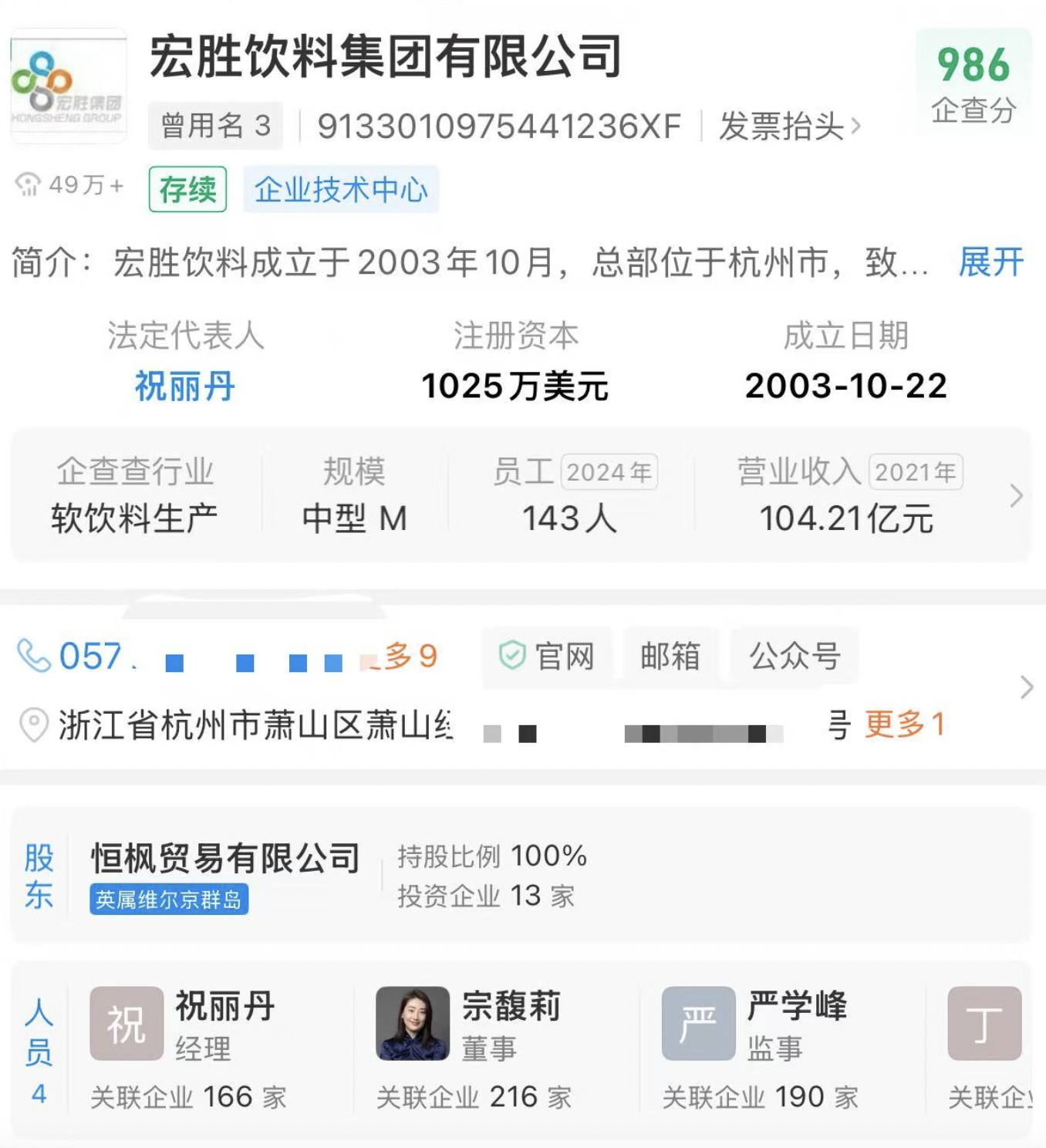Show 更多1 additional address
1046x1148 pixels.
[904, 724]
